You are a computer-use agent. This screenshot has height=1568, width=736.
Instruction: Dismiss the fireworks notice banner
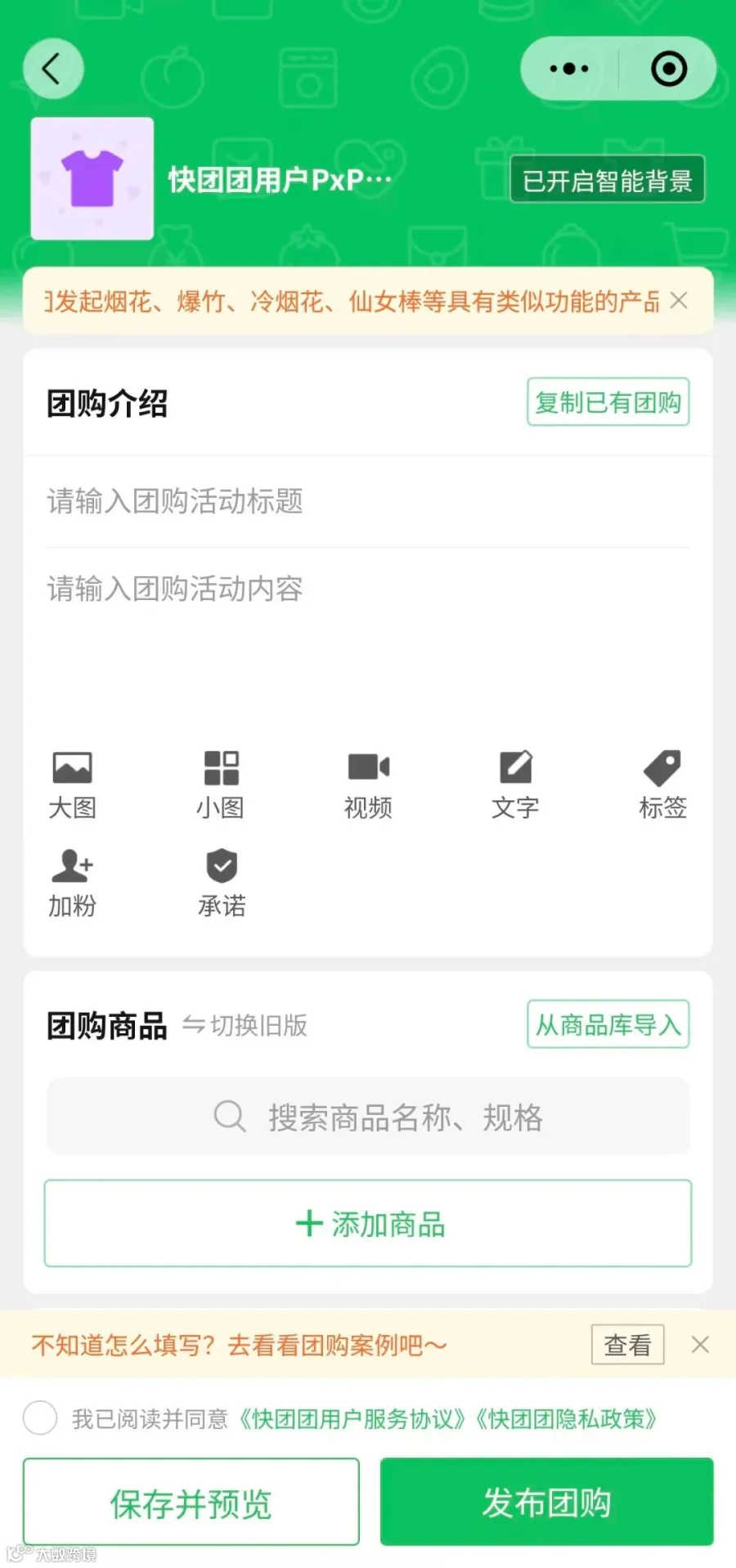click(679, 301)
